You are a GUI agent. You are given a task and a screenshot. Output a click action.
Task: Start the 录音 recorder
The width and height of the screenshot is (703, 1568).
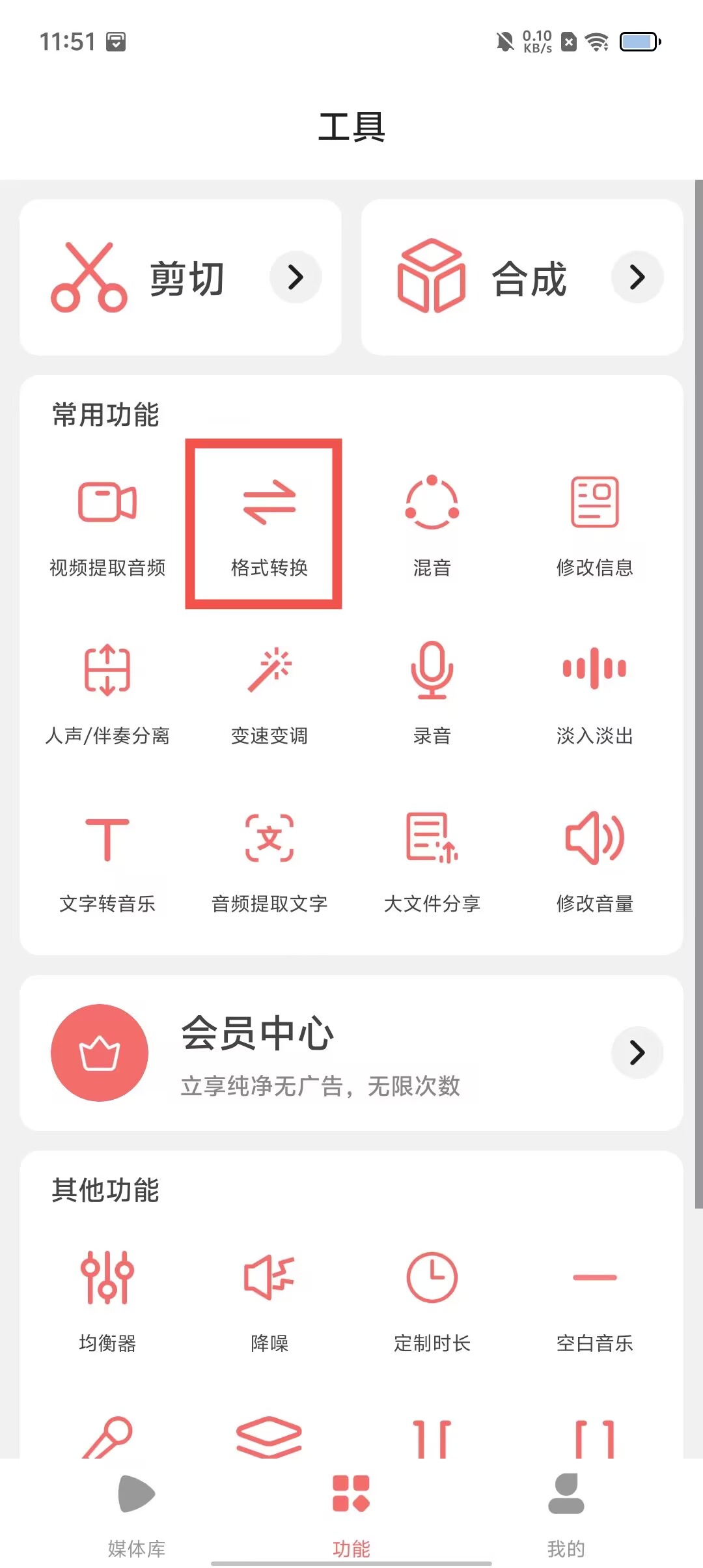[x=432, y=692]
